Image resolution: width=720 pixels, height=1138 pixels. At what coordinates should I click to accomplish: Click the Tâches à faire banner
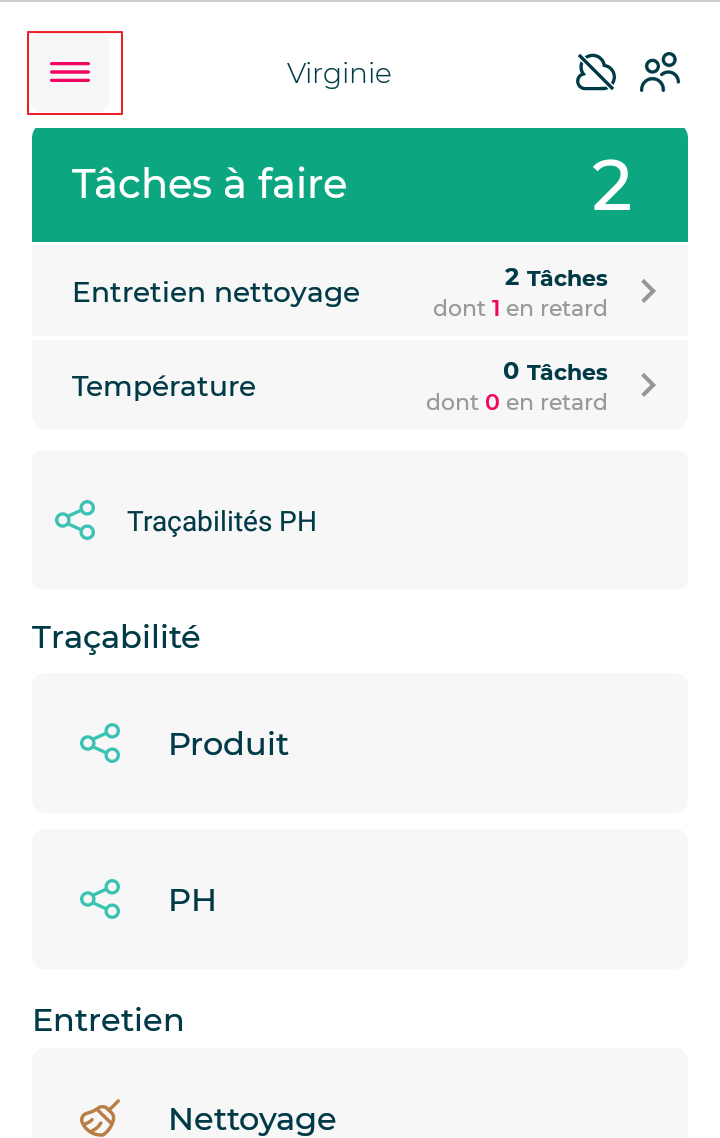tap(360, 184)
